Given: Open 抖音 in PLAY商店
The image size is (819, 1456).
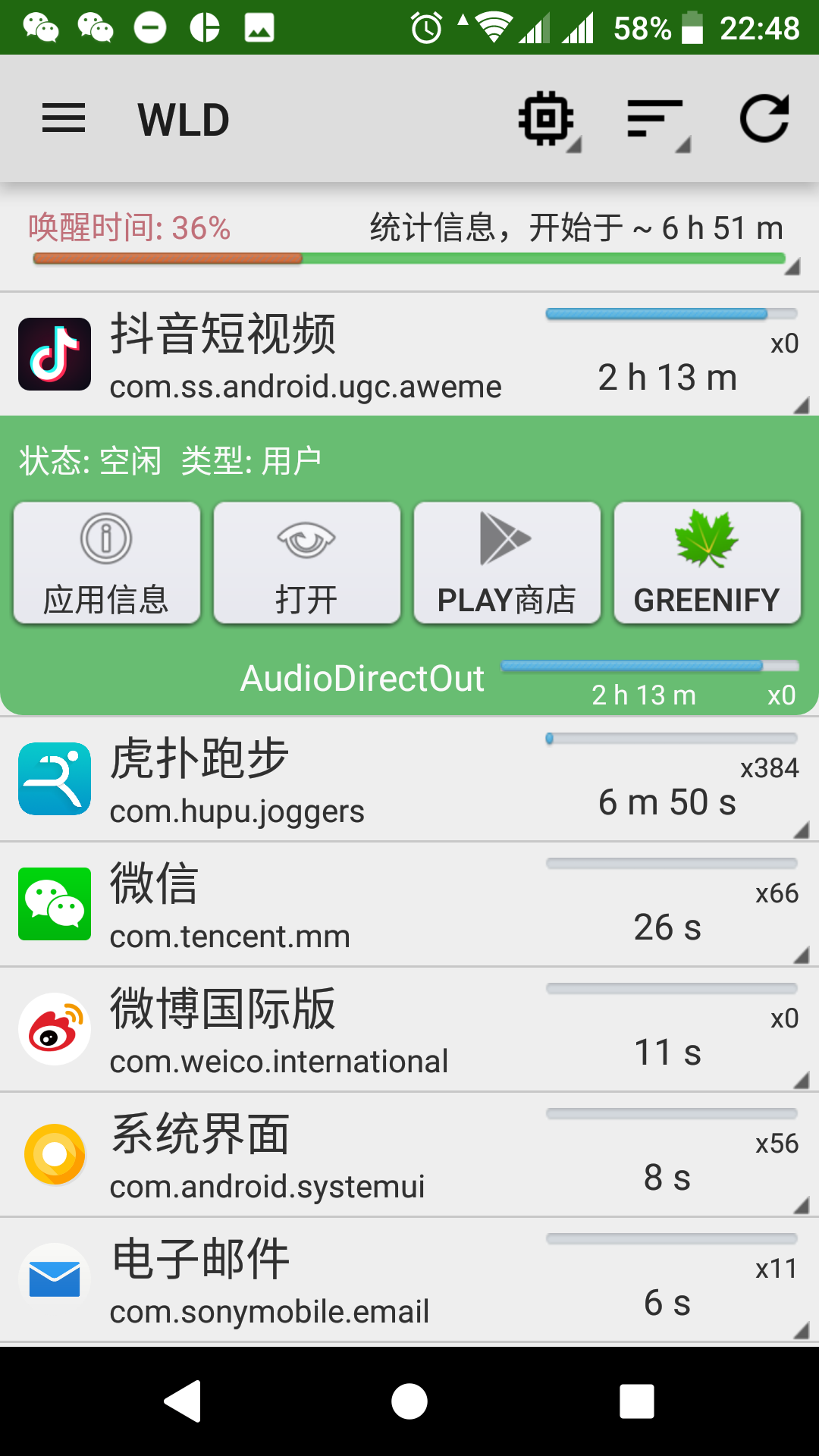Looking at the screenshot, I should pos(507,562).
